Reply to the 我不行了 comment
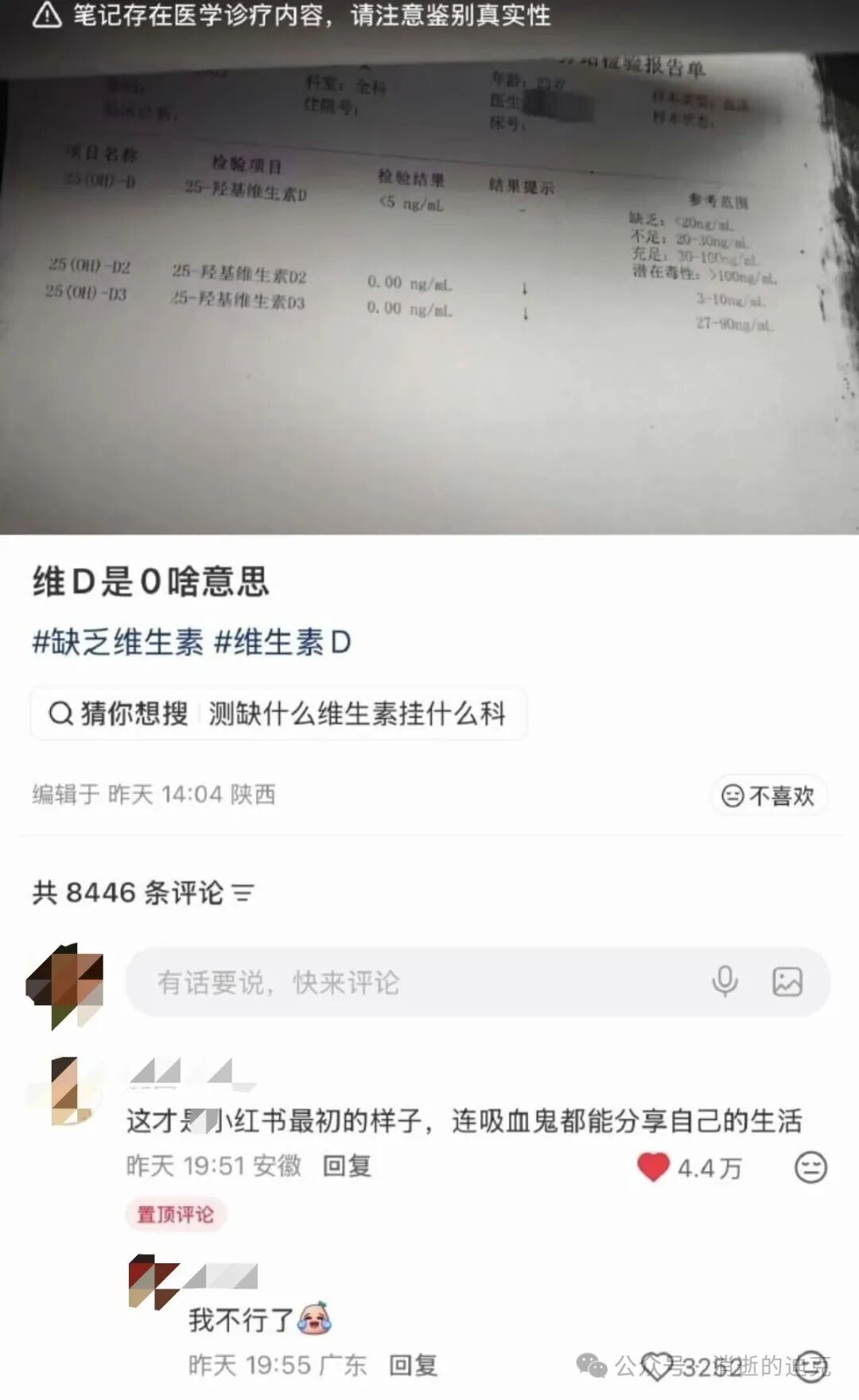This screenshot has height=1400, width=859. click(413, 1366)
